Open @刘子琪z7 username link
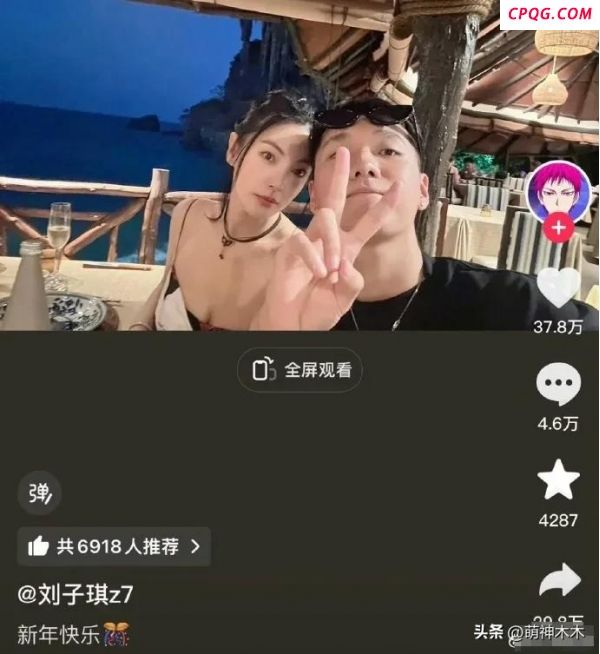 (x=76, y=595)
